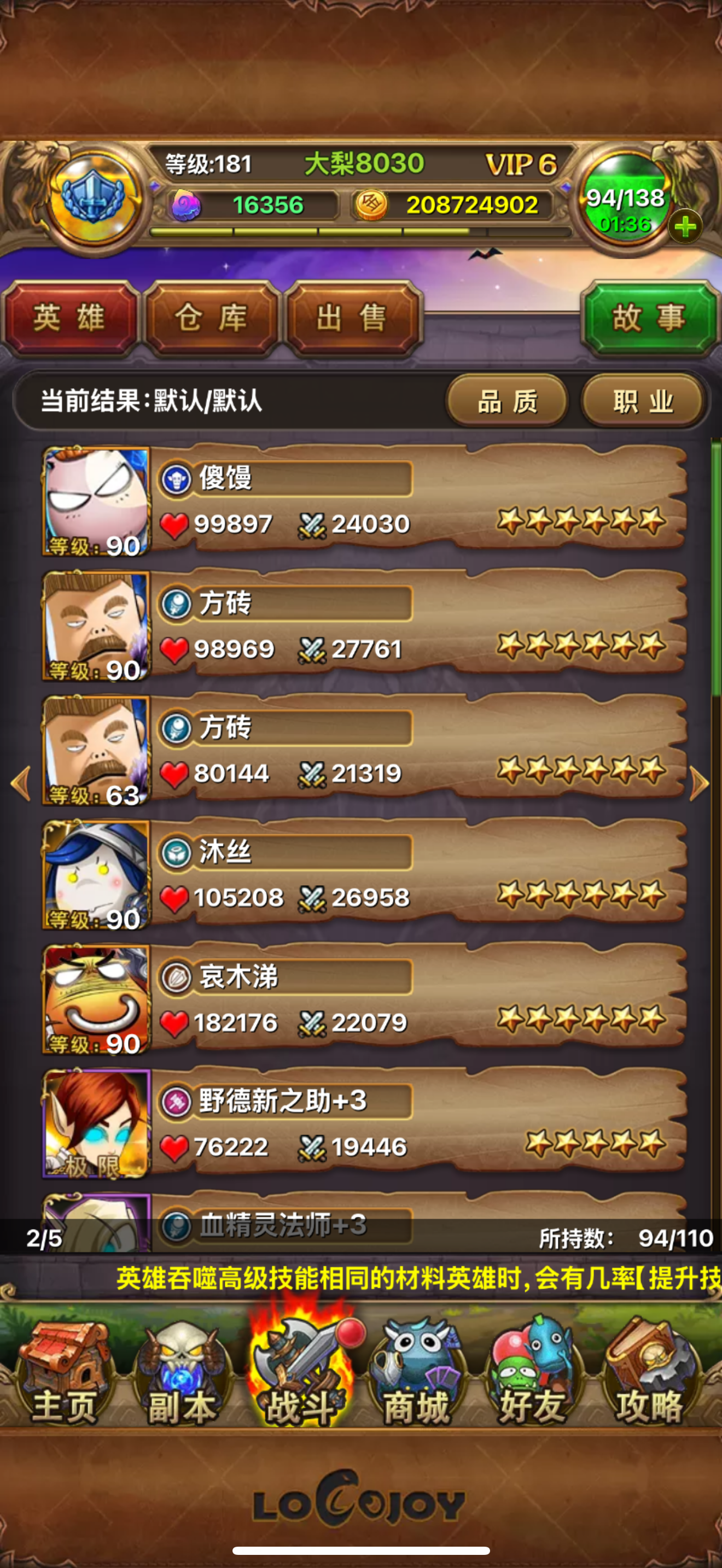Screen dimensions: 722x1568
Task: Open hero 傻馒
Action: [365, 501]
